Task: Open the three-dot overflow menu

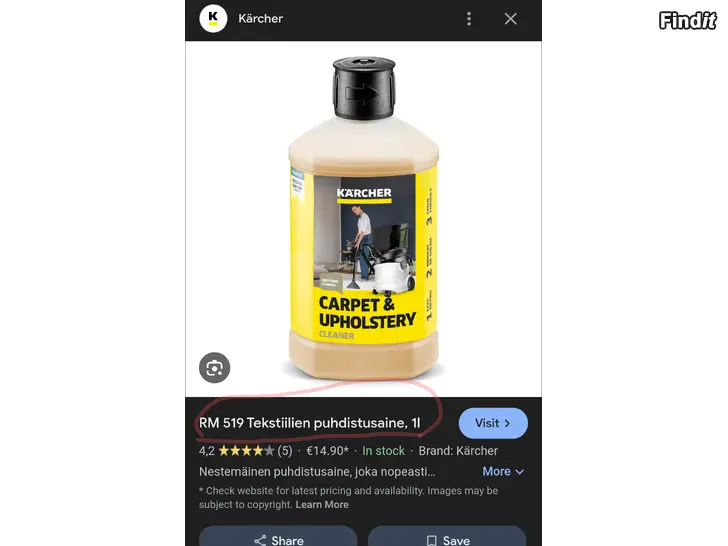Action: click(469, 19)
